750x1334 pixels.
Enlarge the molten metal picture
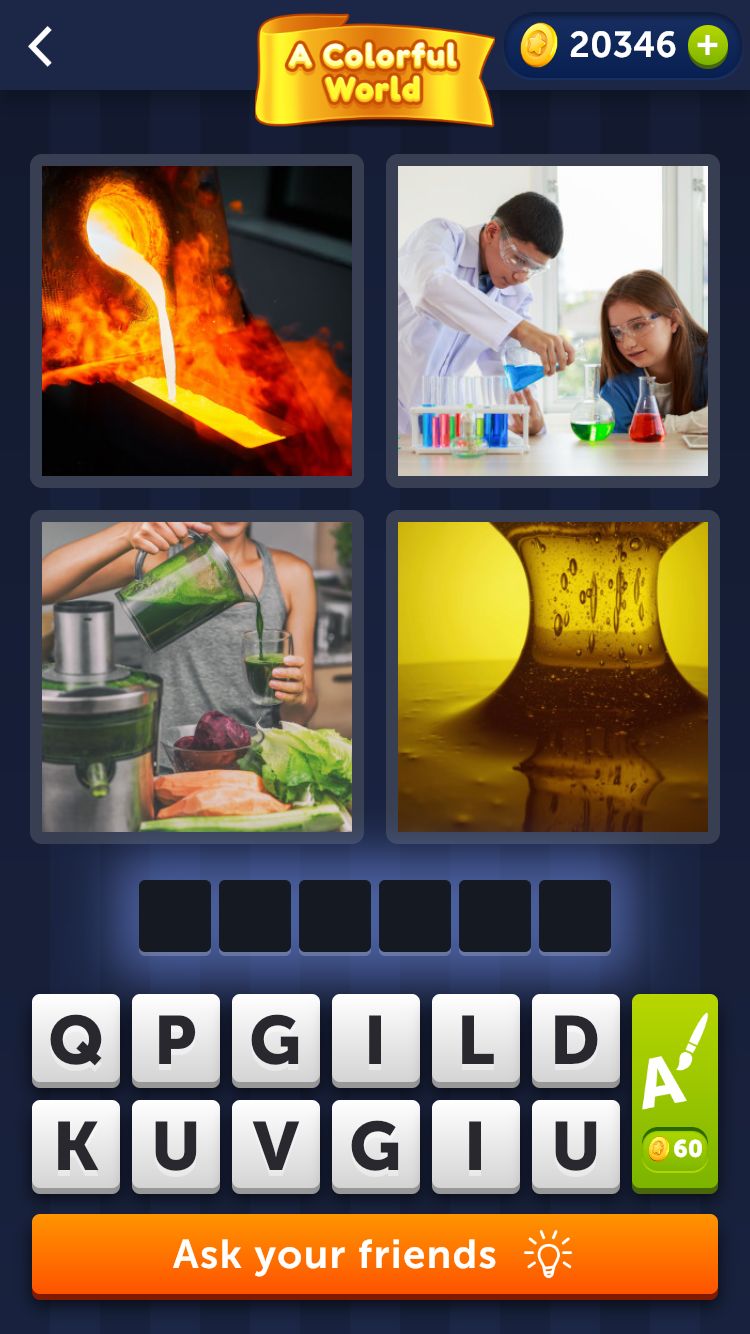(197, 321)
